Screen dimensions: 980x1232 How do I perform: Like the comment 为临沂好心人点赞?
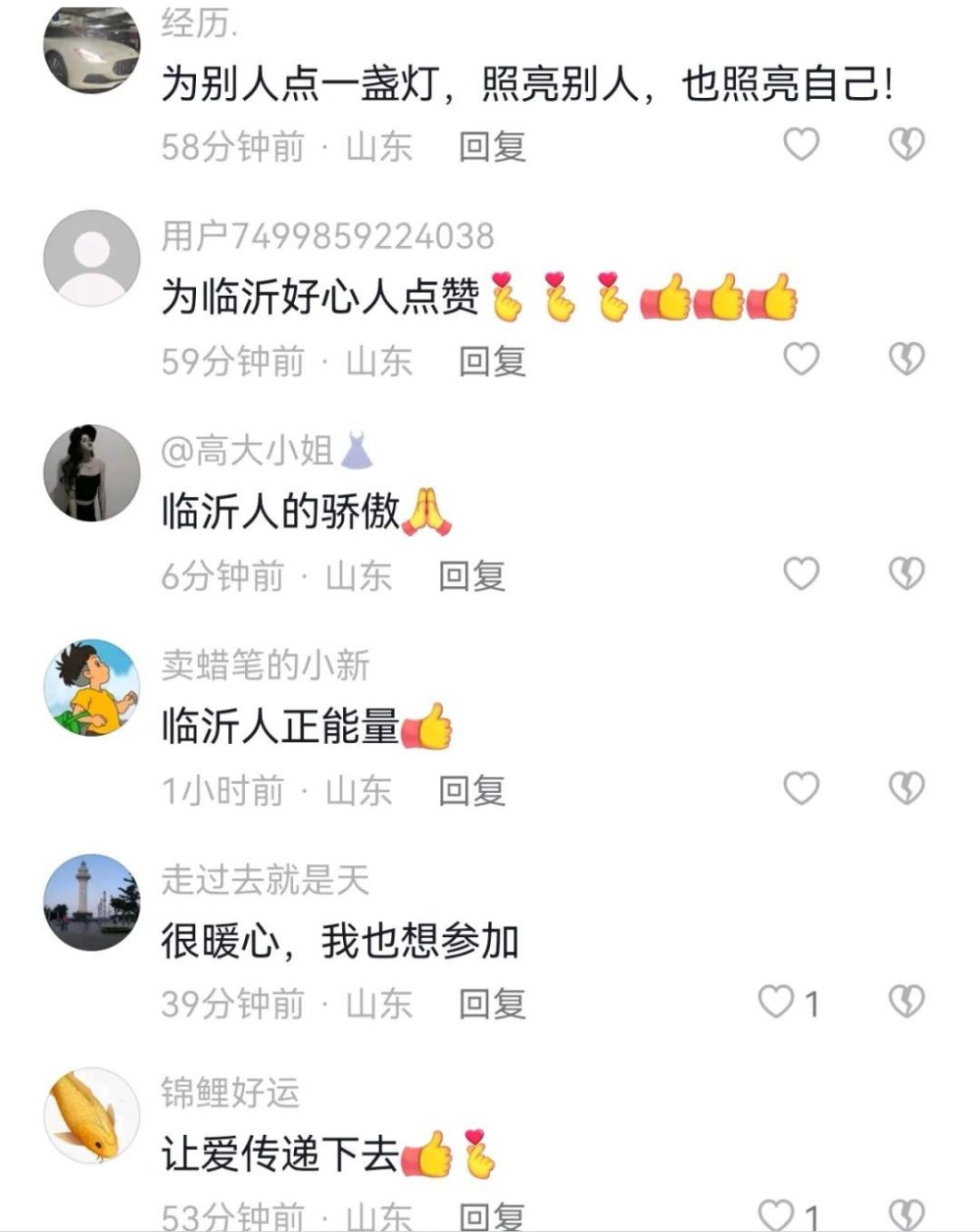801,360
